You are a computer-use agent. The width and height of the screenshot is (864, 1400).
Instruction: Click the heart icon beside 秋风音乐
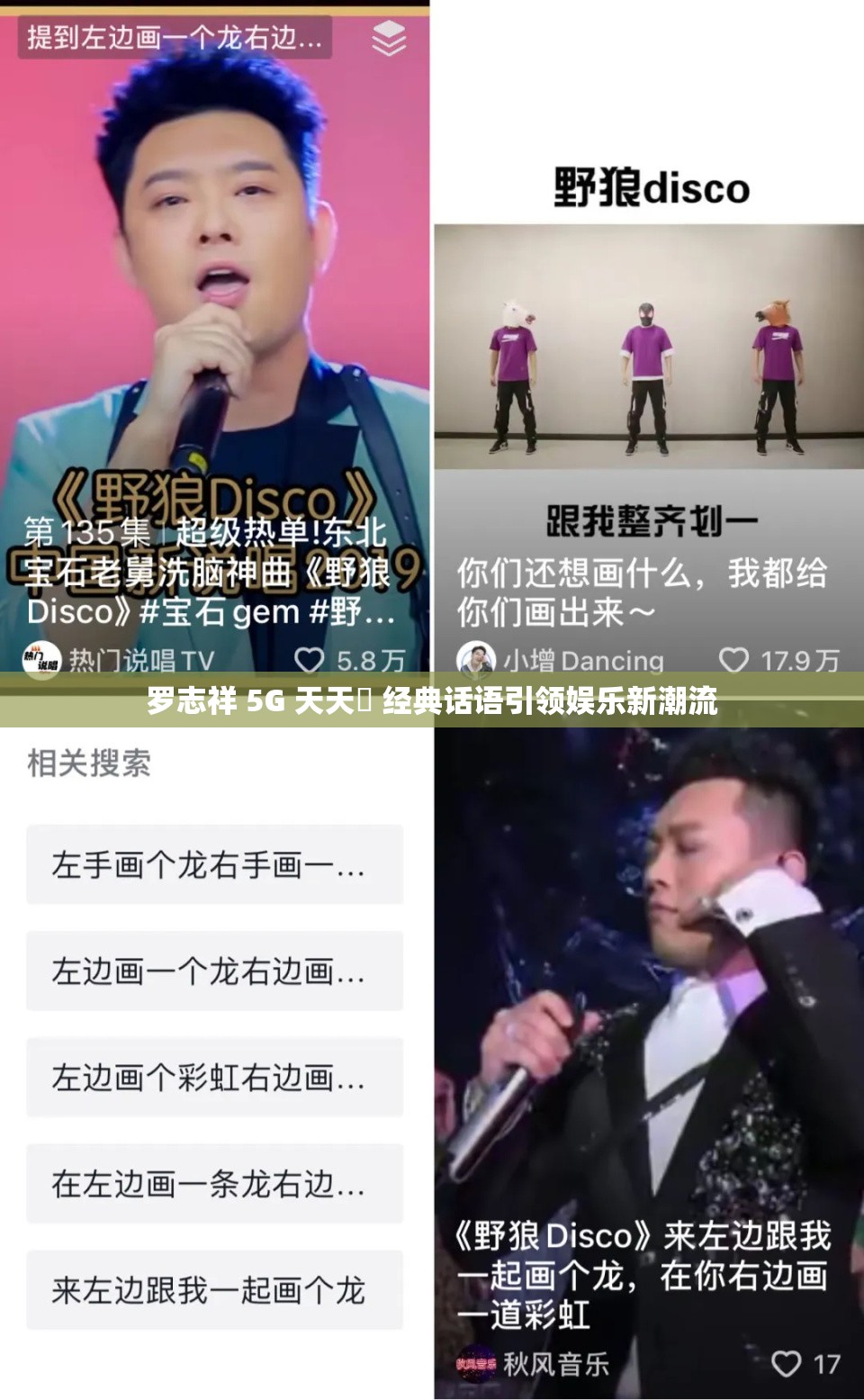[787, 1363]
